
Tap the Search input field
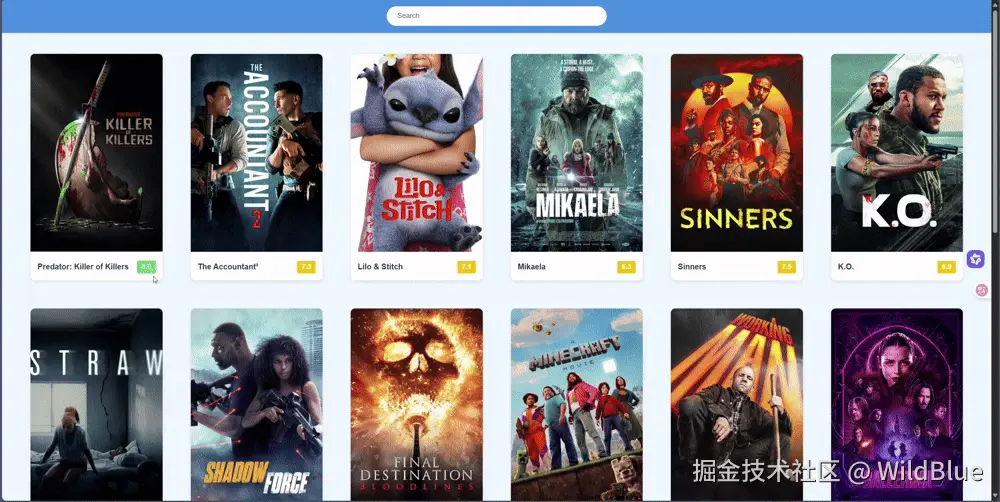pos(496,16)
